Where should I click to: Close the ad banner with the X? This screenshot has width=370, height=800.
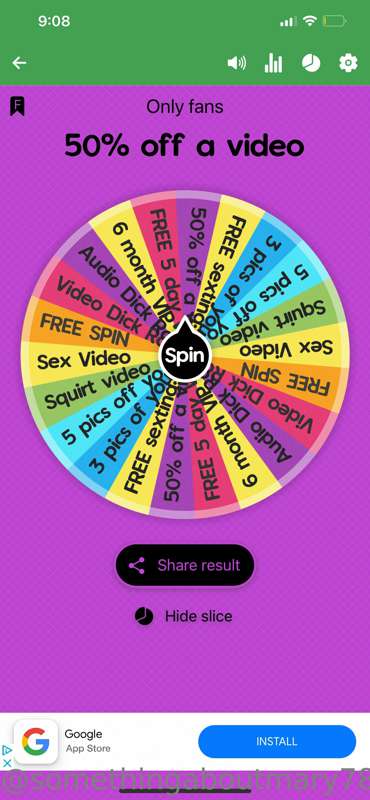[7, 764]
